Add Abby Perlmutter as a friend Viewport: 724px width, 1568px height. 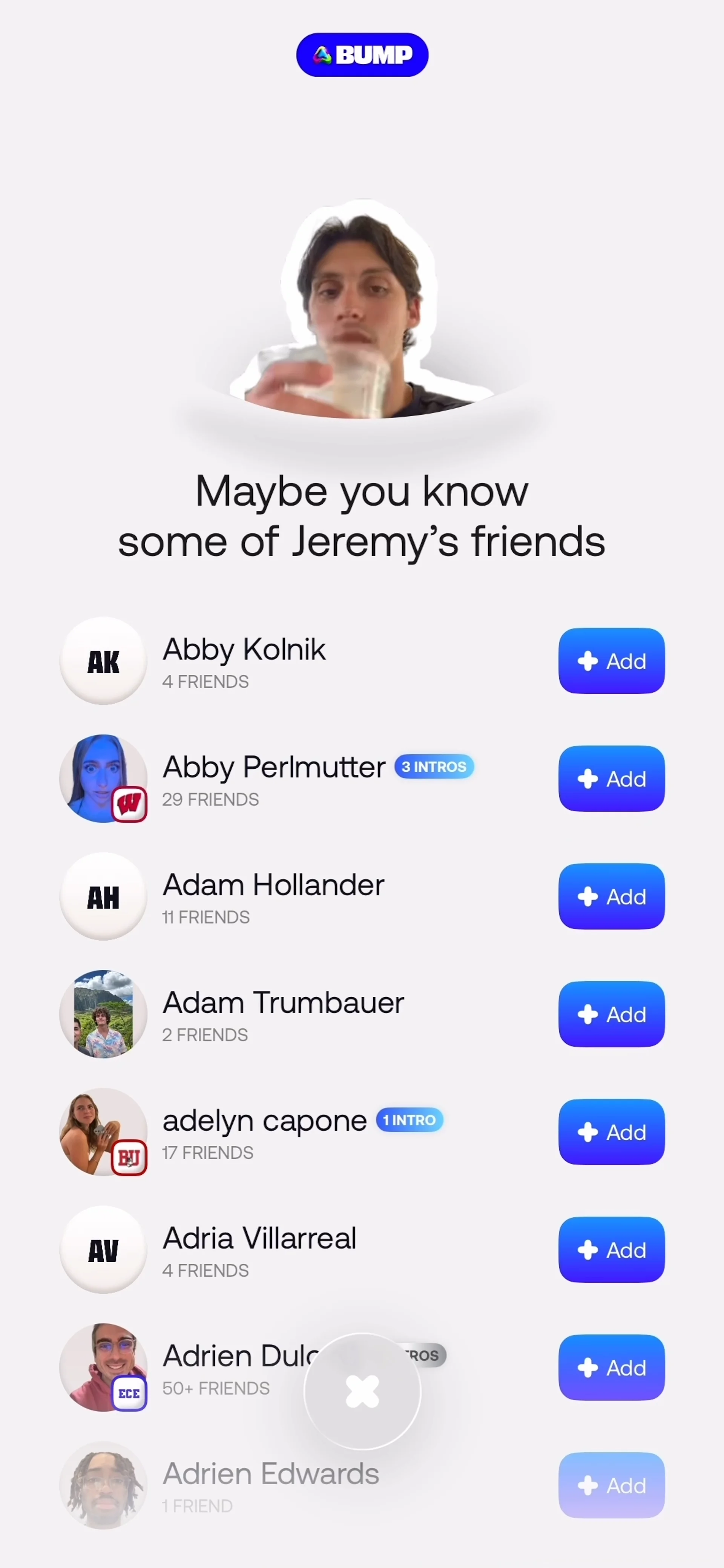click(x=611, y=779)
